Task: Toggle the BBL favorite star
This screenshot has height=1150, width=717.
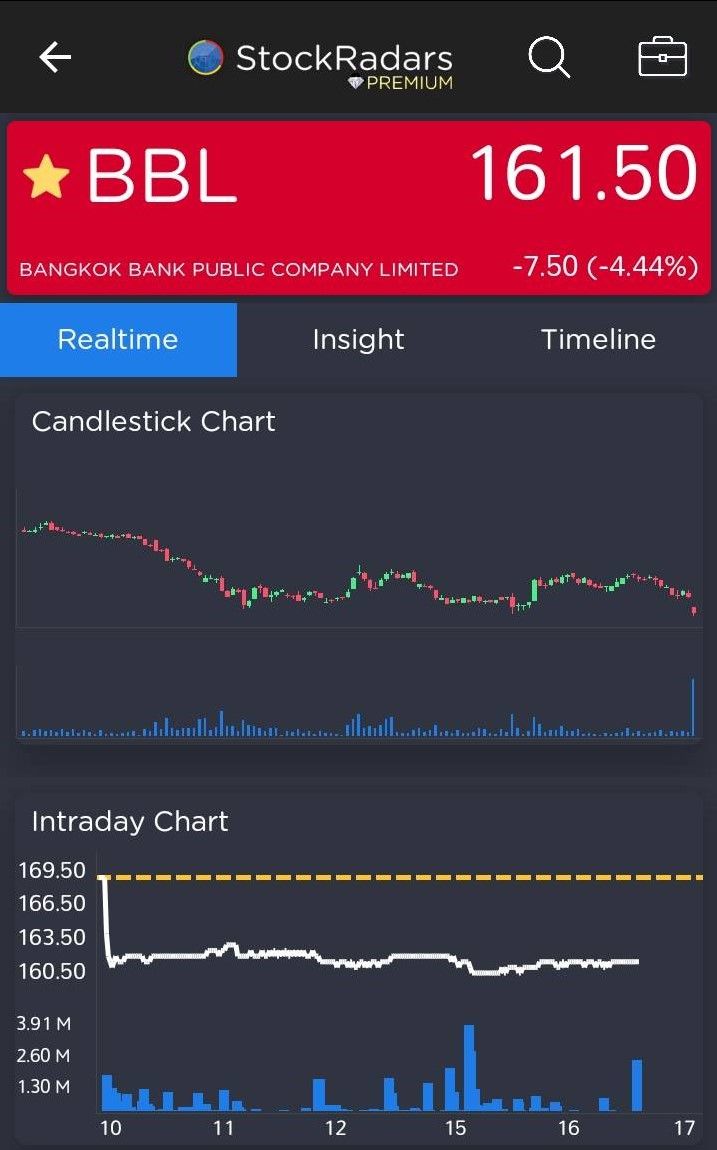Action: click(x=46, y=177)
